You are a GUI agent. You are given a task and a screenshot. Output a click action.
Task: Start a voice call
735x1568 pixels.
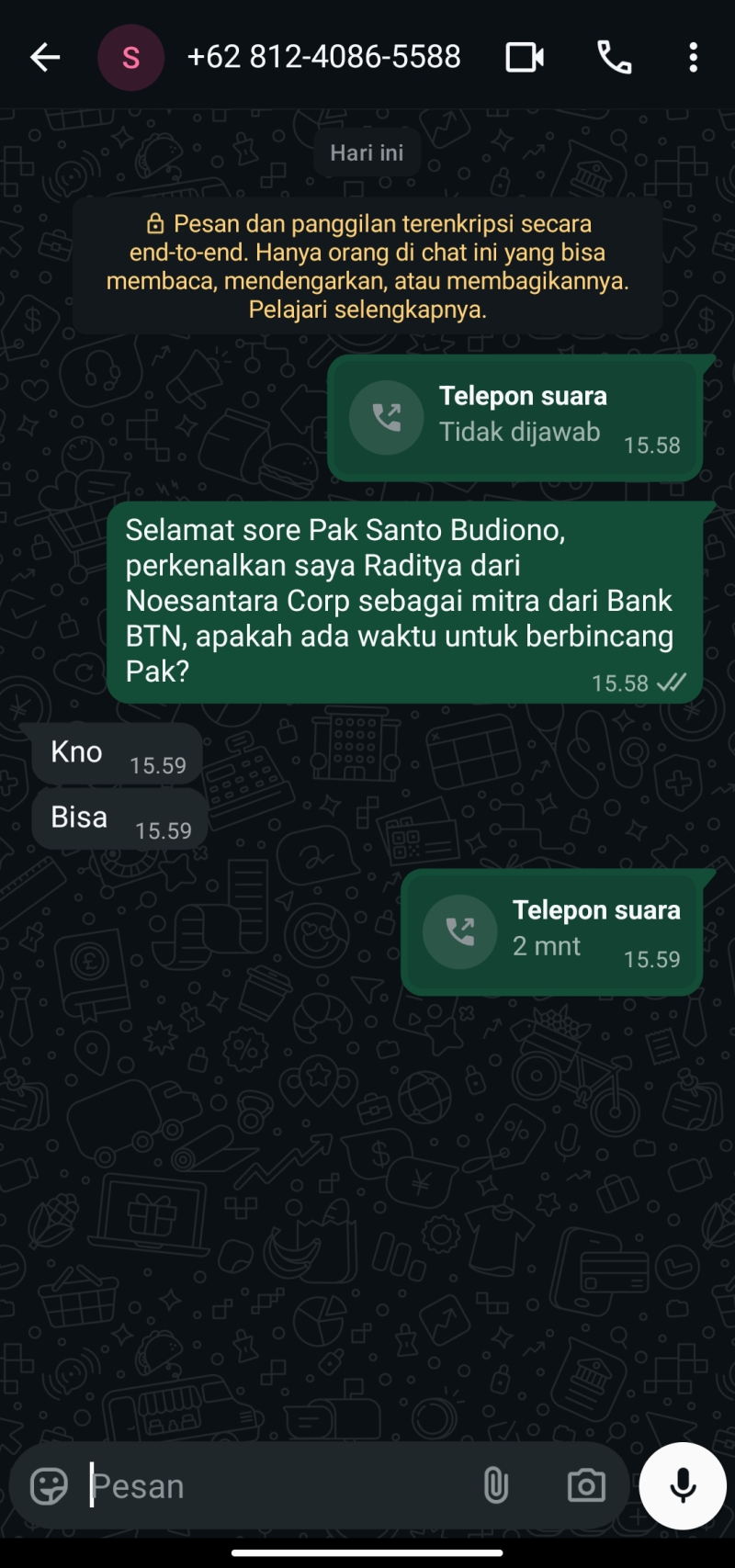[x=613, y=57]
